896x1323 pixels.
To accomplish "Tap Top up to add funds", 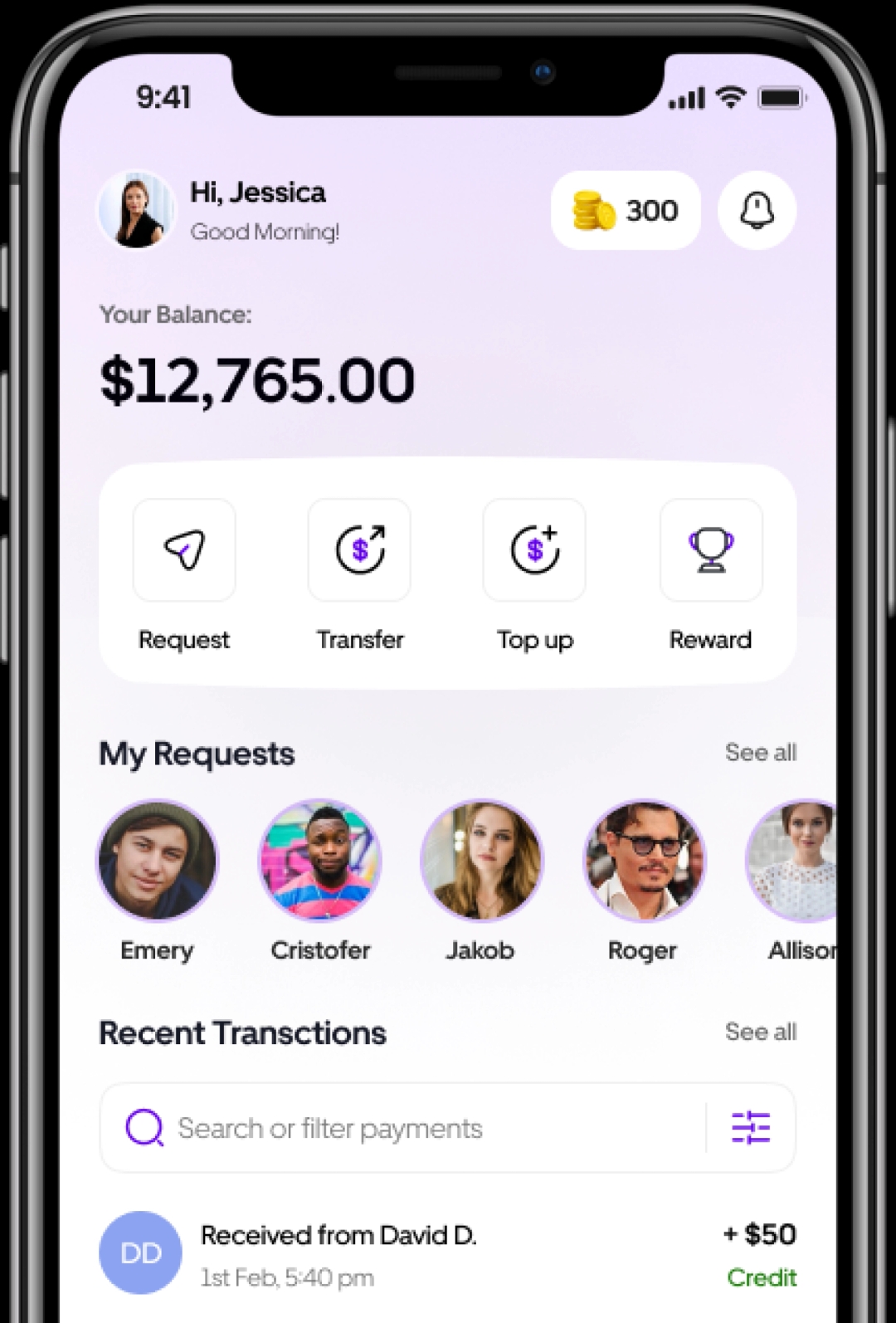I will [534, 550].
